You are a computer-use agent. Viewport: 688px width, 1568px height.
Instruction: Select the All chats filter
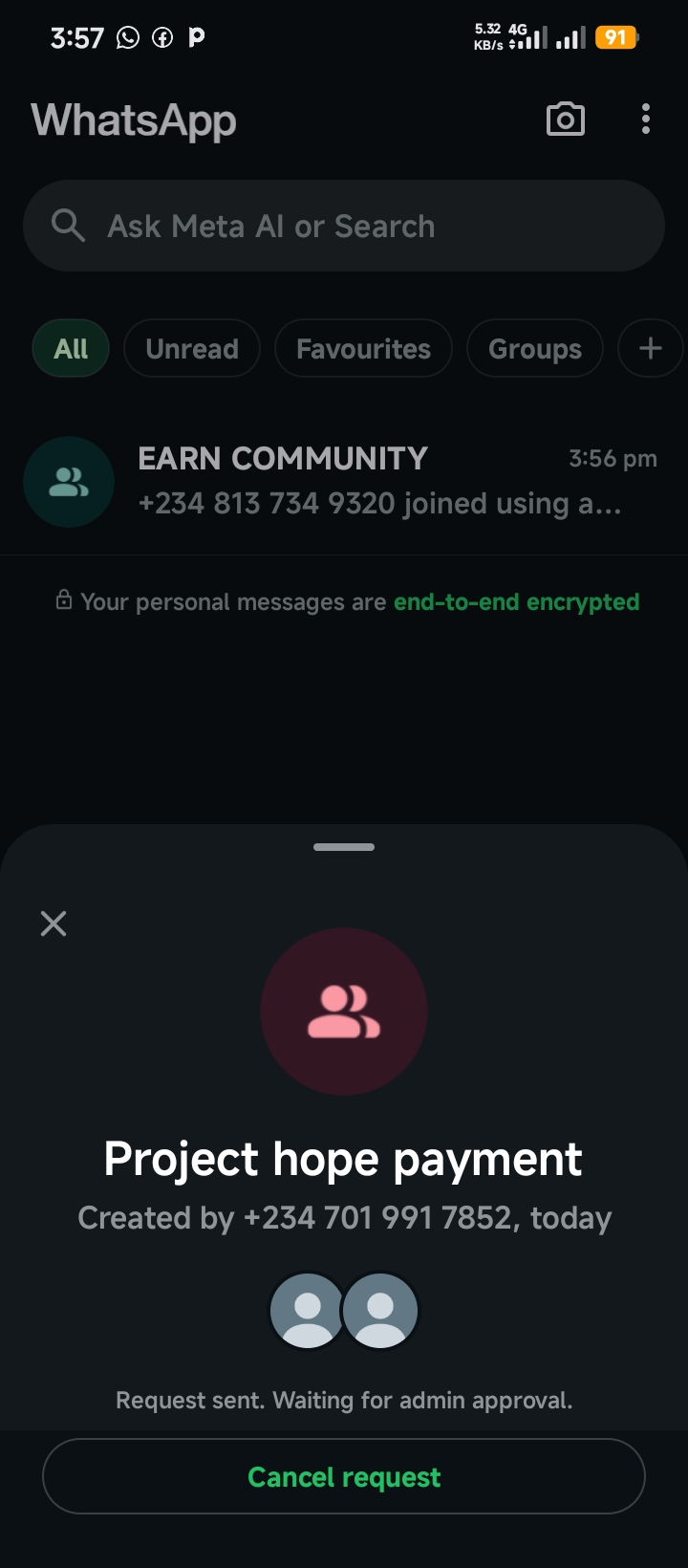tap(71, 349)
